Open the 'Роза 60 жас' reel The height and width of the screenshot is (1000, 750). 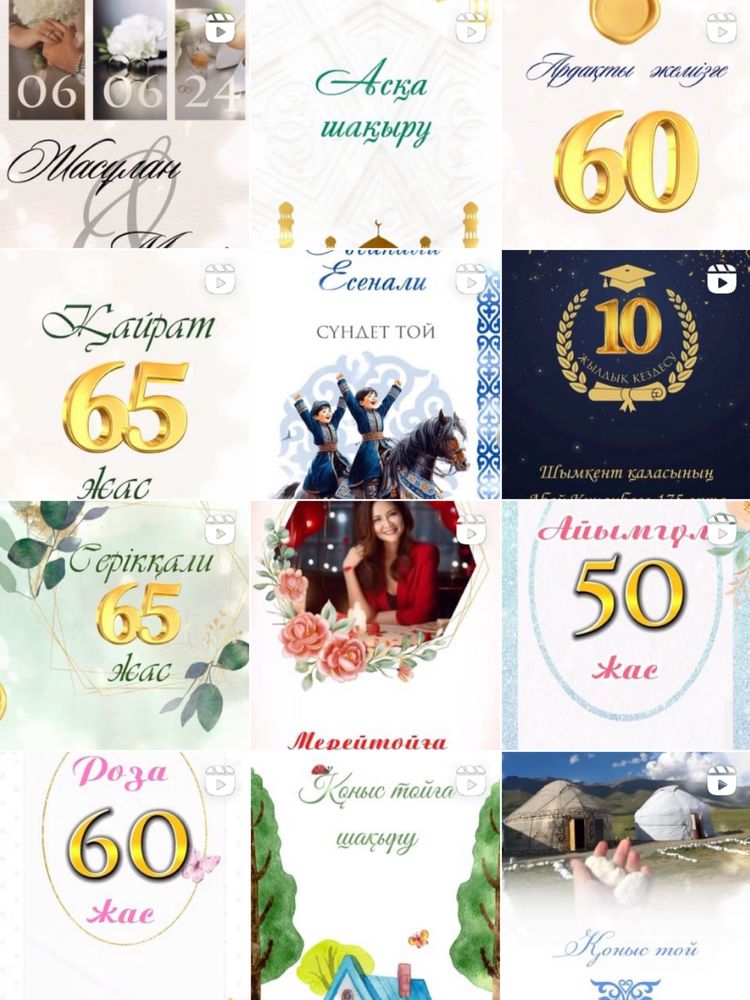pyautogui.click(x=123, y=875)
